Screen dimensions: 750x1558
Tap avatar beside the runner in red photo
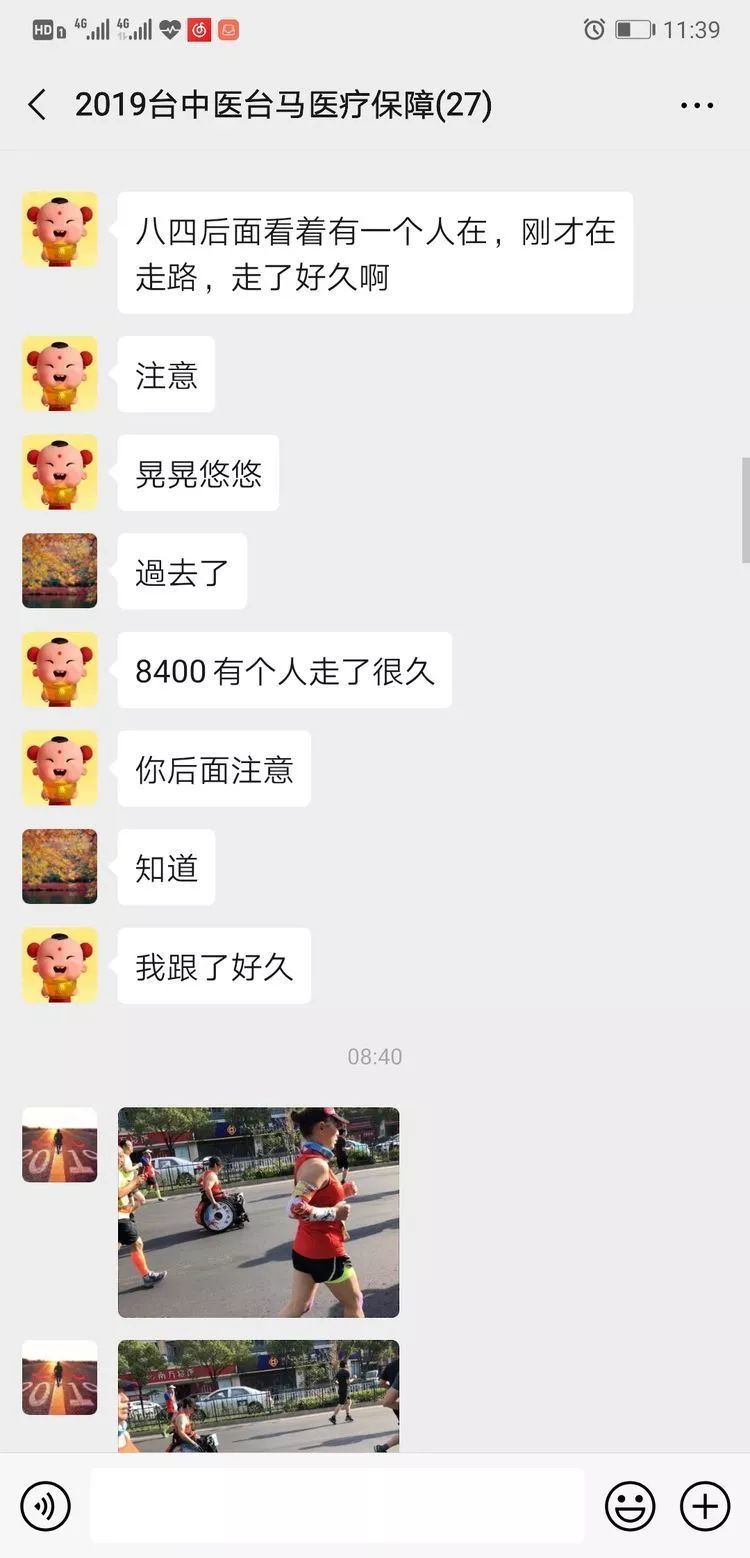point(60,1145)
